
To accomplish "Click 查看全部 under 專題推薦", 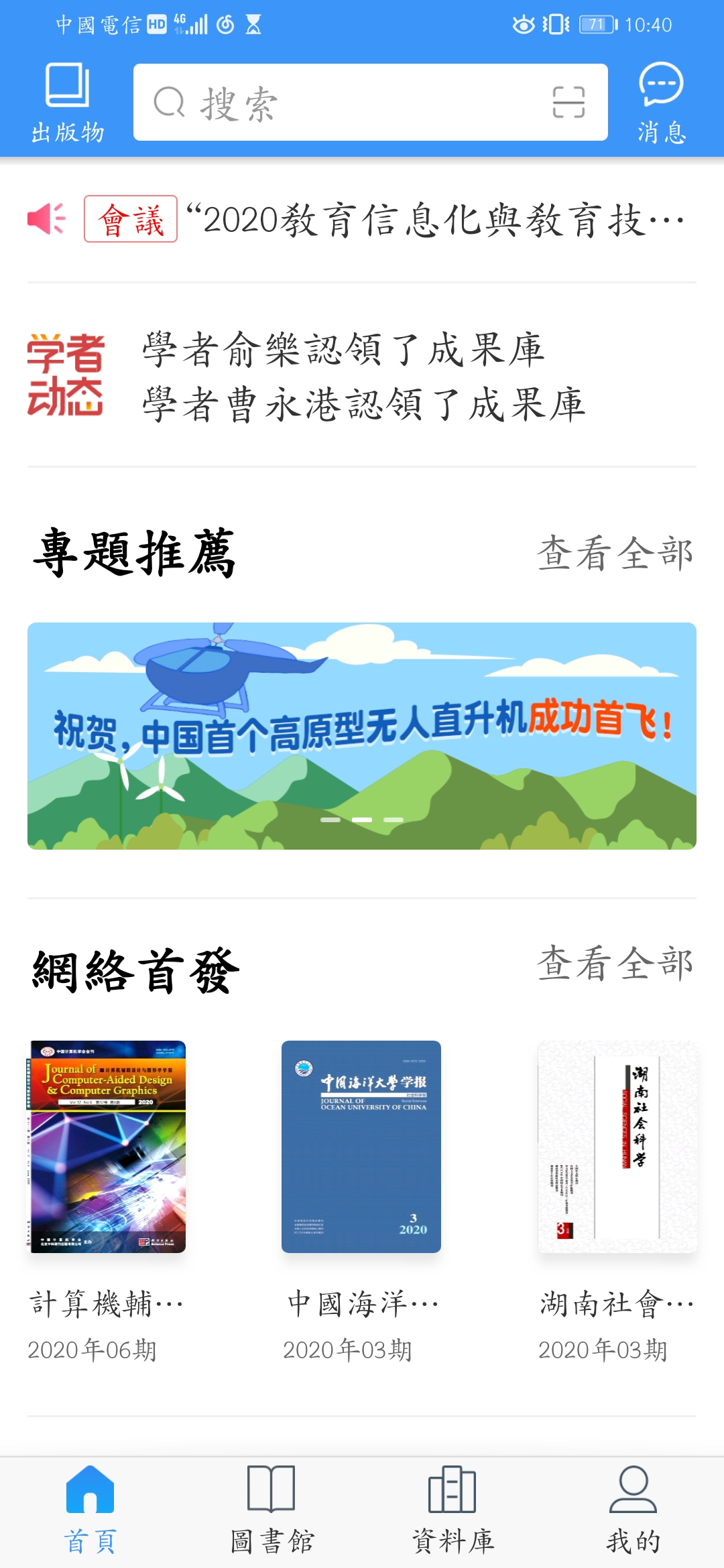I will click(x=615, y=553).
